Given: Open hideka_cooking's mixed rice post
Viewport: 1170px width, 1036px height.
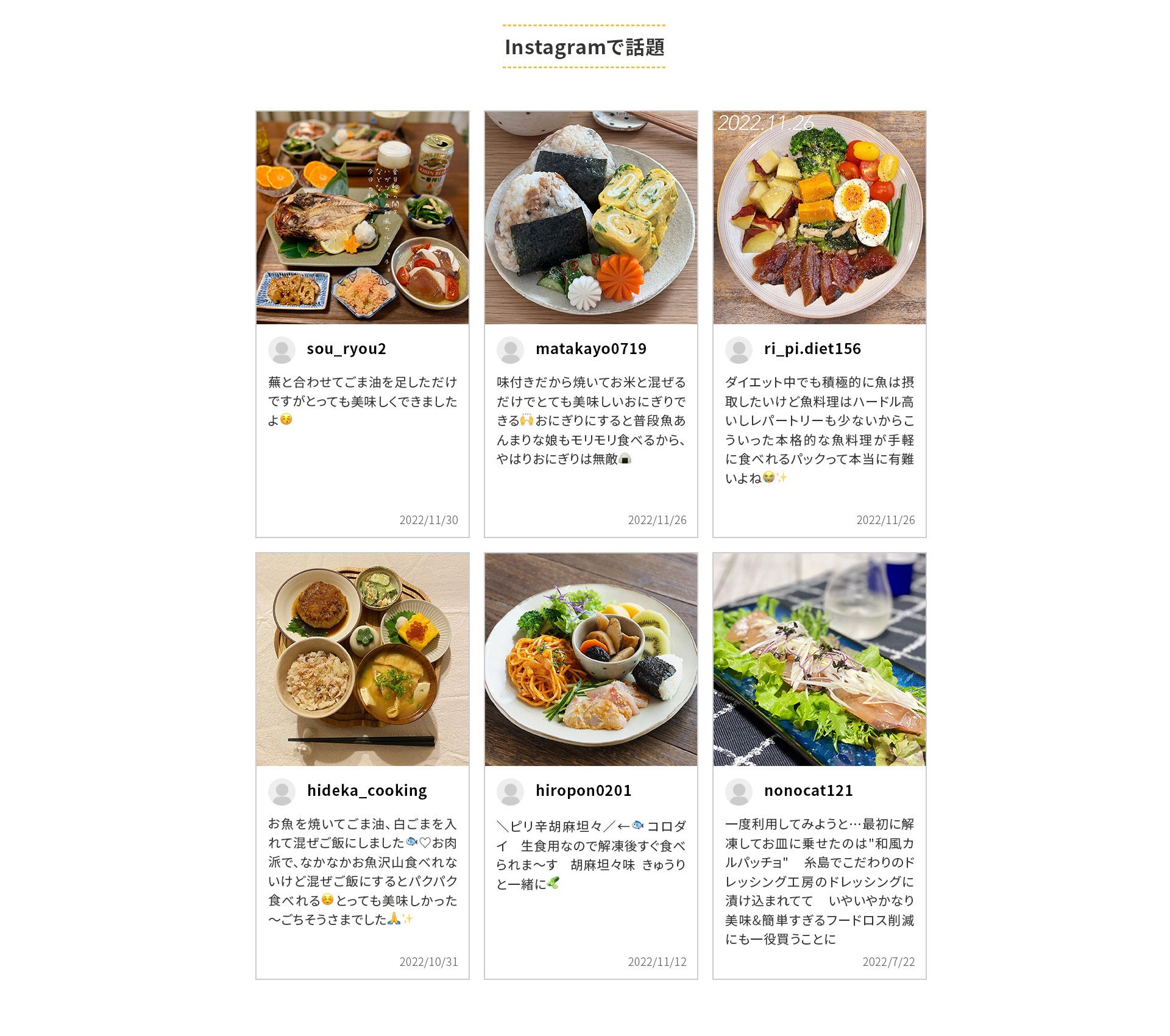Looking at the screenshot, I should pos(362,765).
